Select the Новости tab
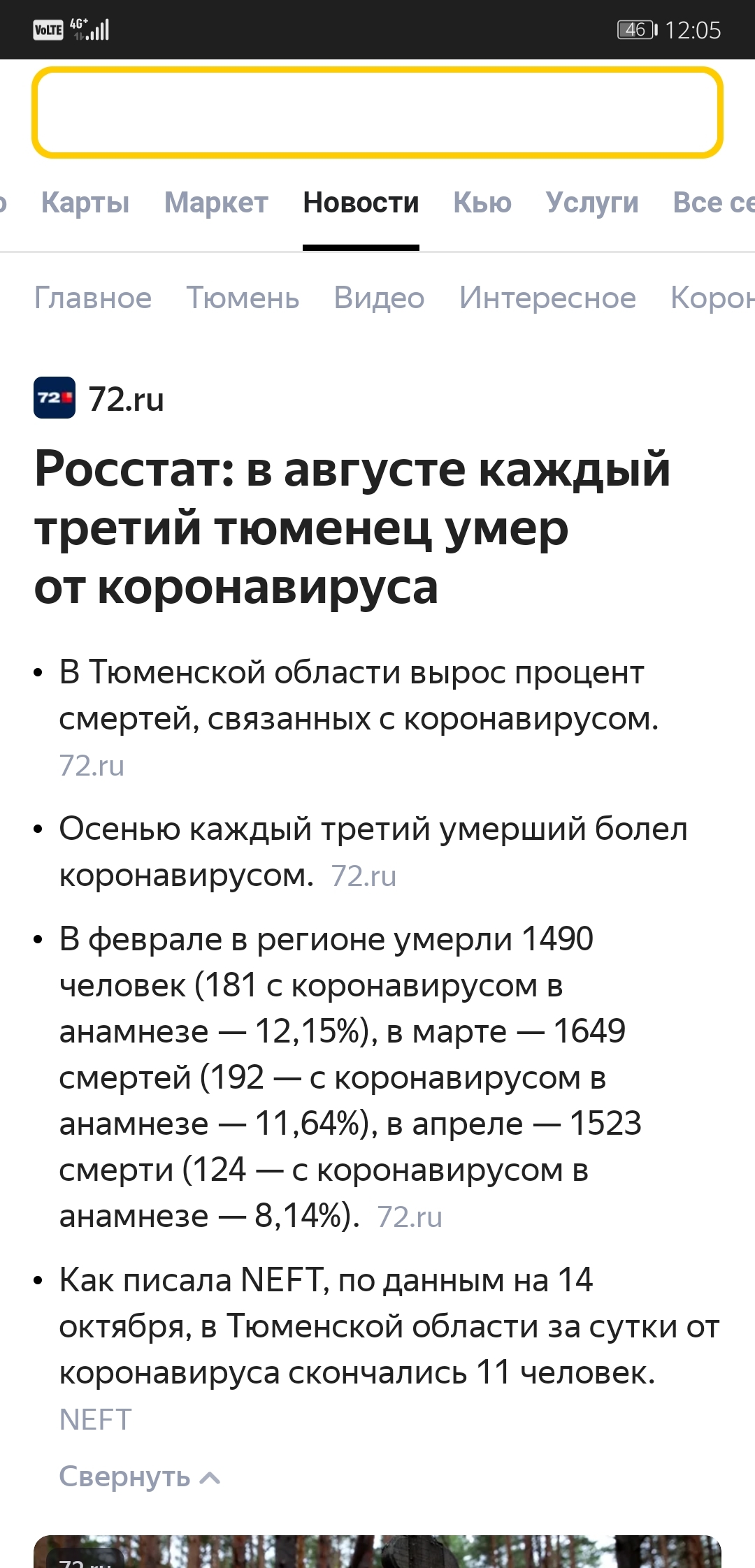This screenshot has width=755, height=1568. [x=361, y=203]
